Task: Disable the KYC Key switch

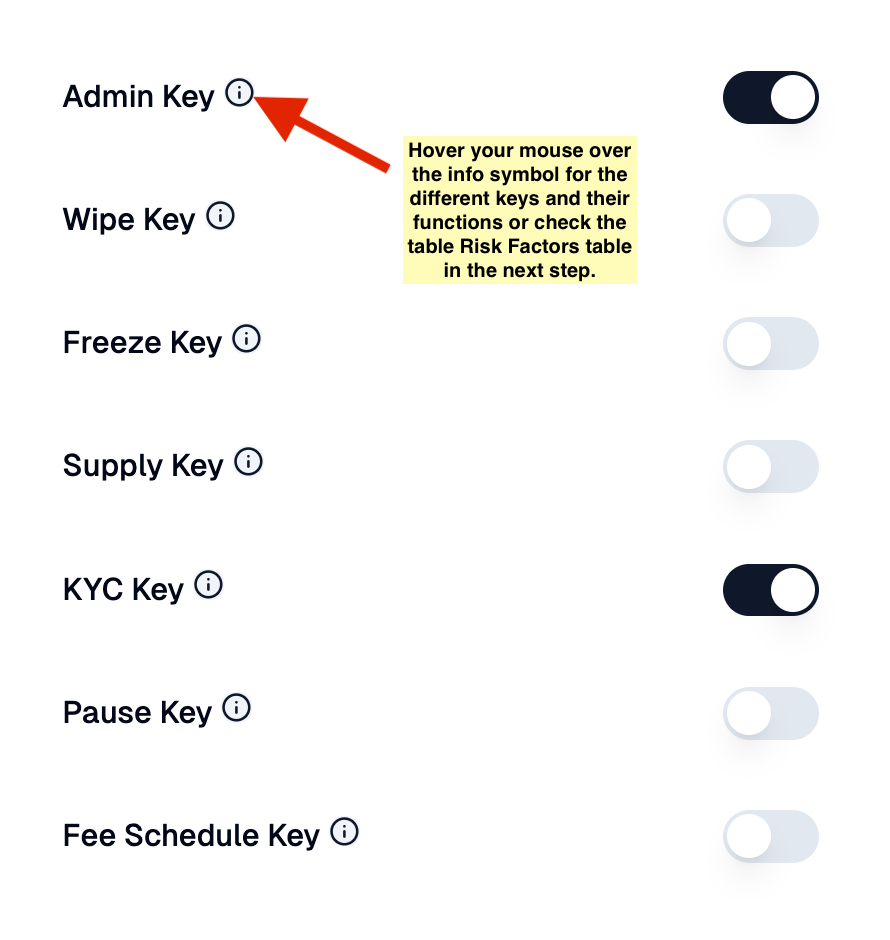Action: pyautogui.click(x=770, y=590)
